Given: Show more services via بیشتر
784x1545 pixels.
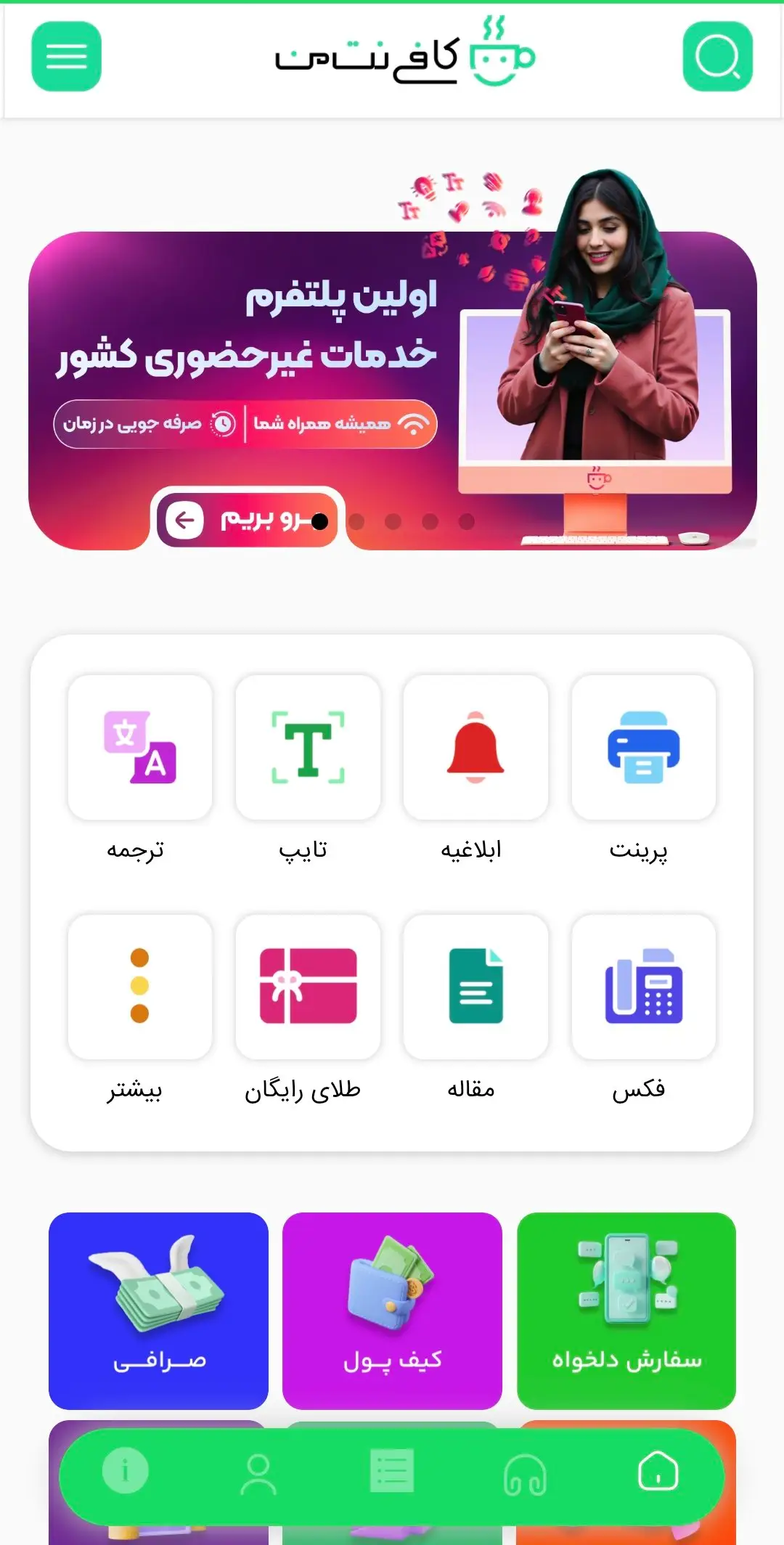Looking at the screenshot, I should coord(139,986).
